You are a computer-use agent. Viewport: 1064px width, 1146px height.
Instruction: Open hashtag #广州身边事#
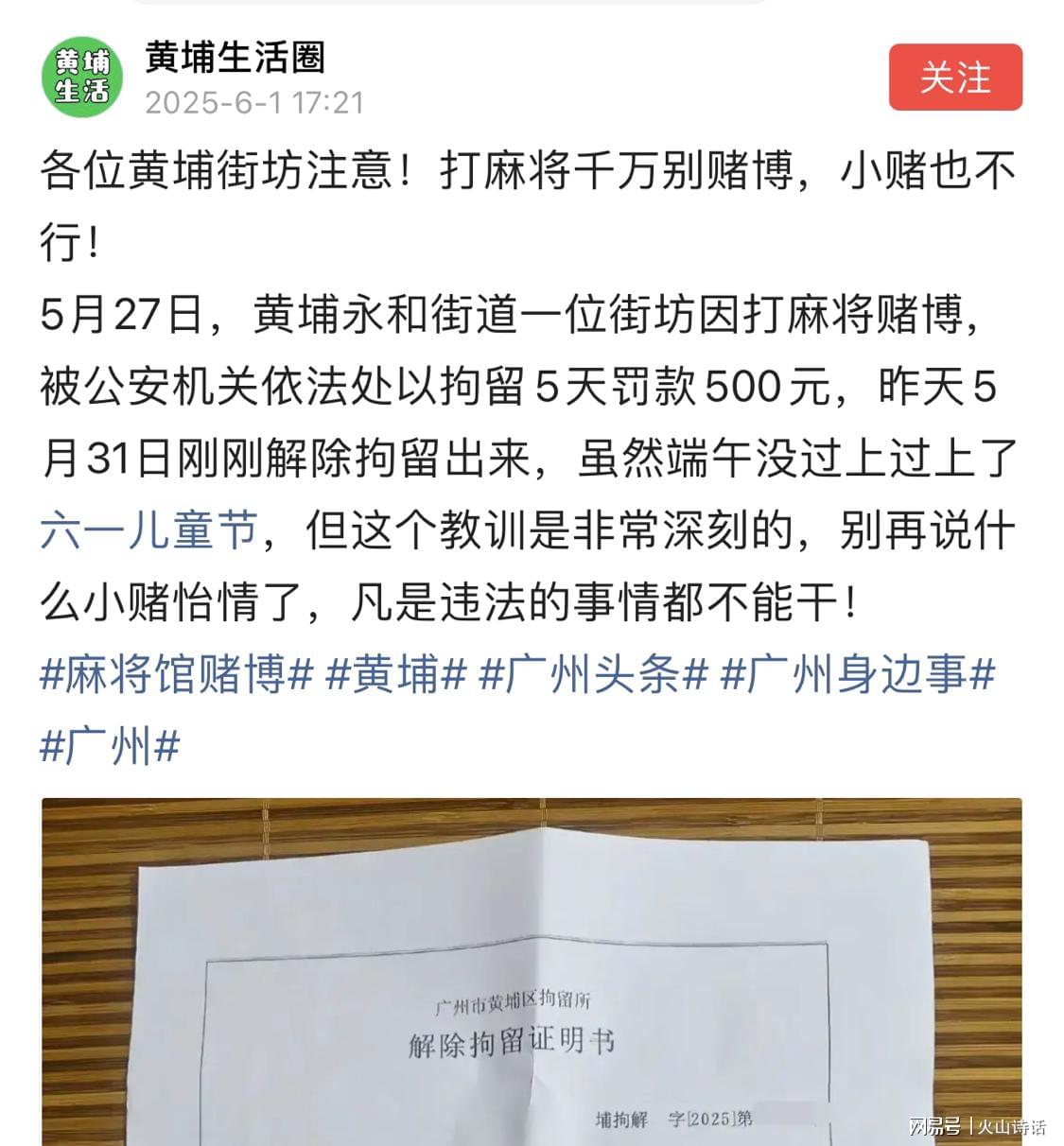(x=857, y=676)
